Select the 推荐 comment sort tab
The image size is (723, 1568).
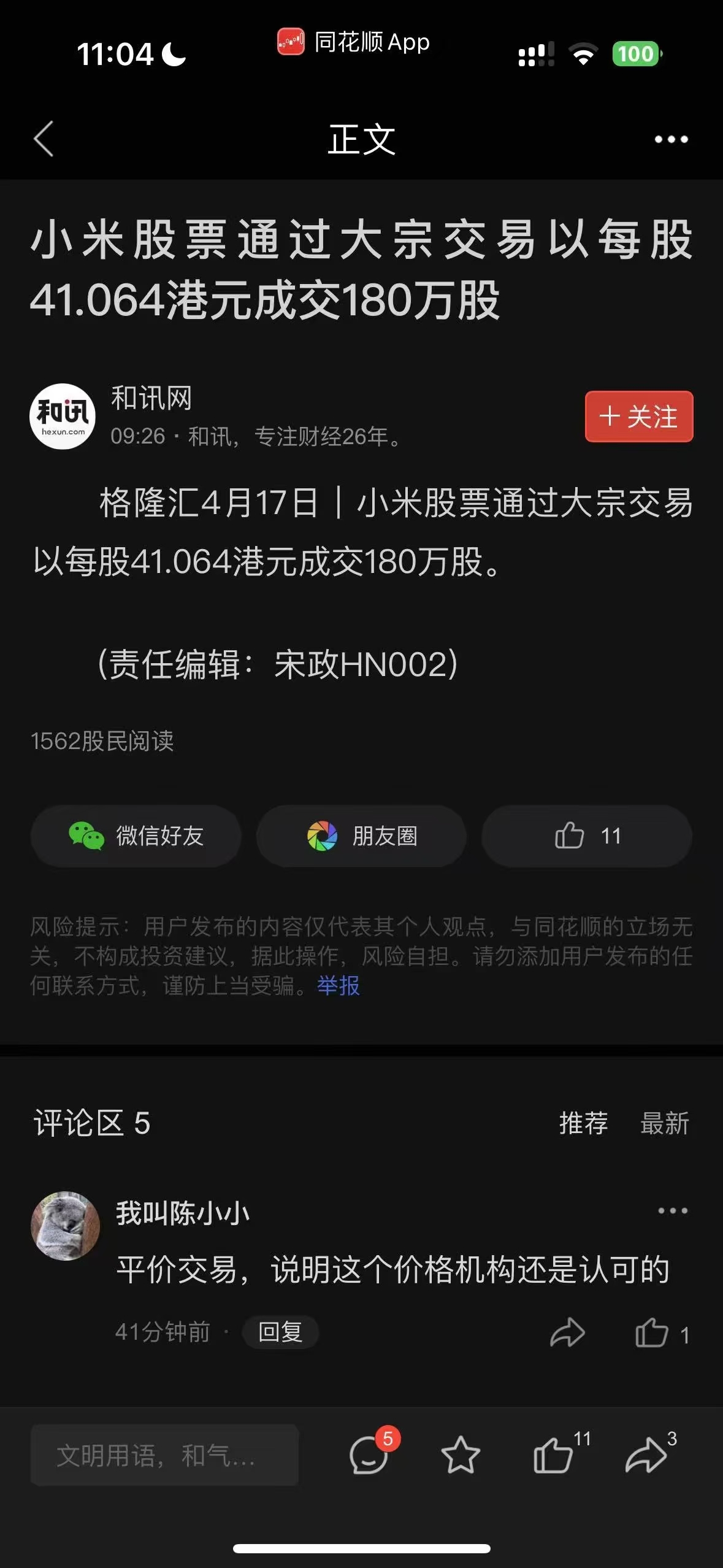(x=583, y=1123)
